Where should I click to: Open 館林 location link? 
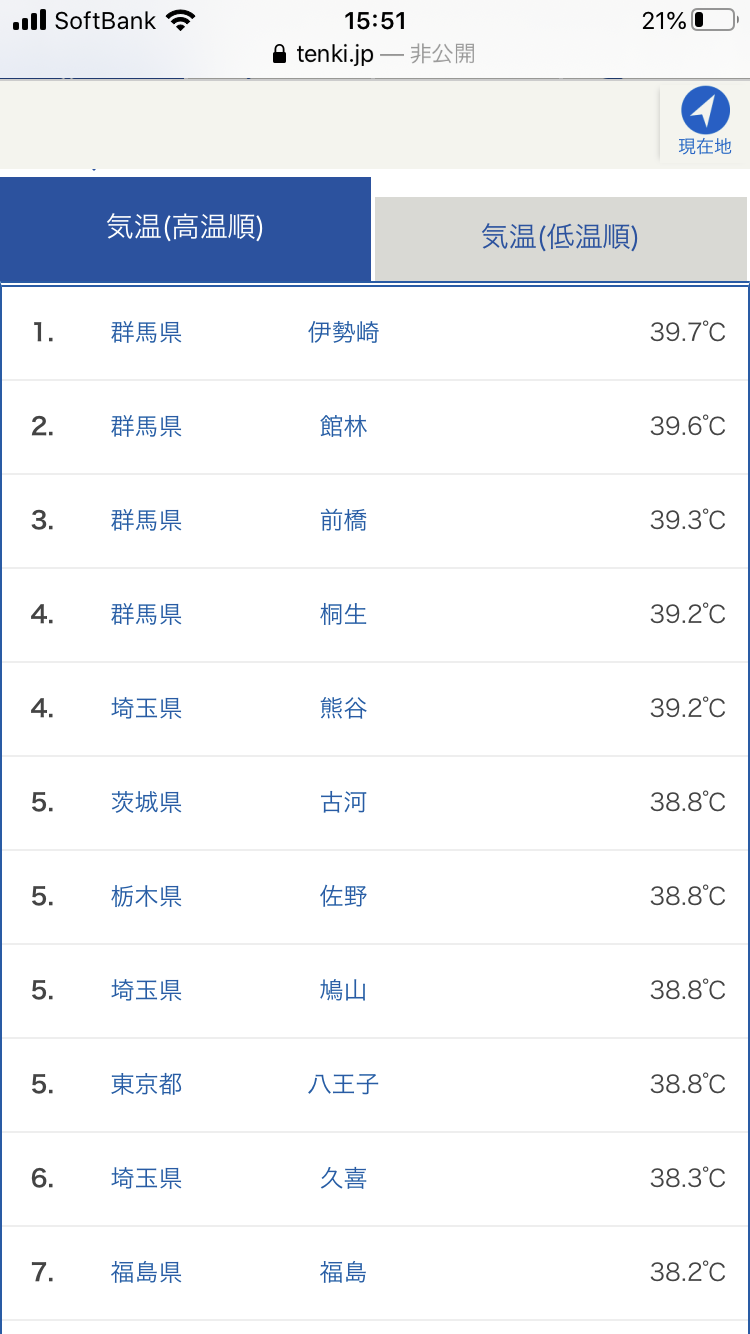point(343,427)
